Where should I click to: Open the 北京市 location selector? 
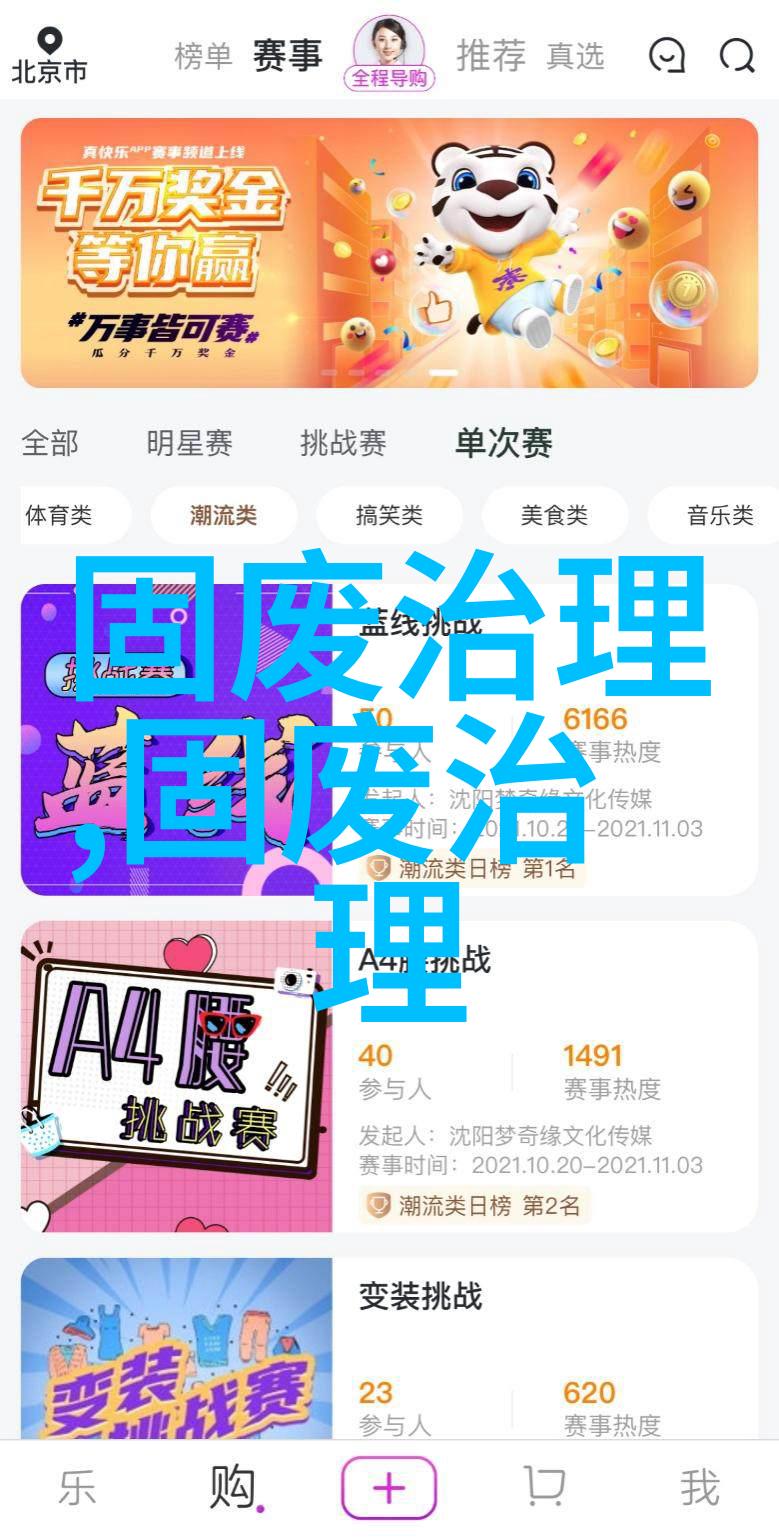(49, 55)
